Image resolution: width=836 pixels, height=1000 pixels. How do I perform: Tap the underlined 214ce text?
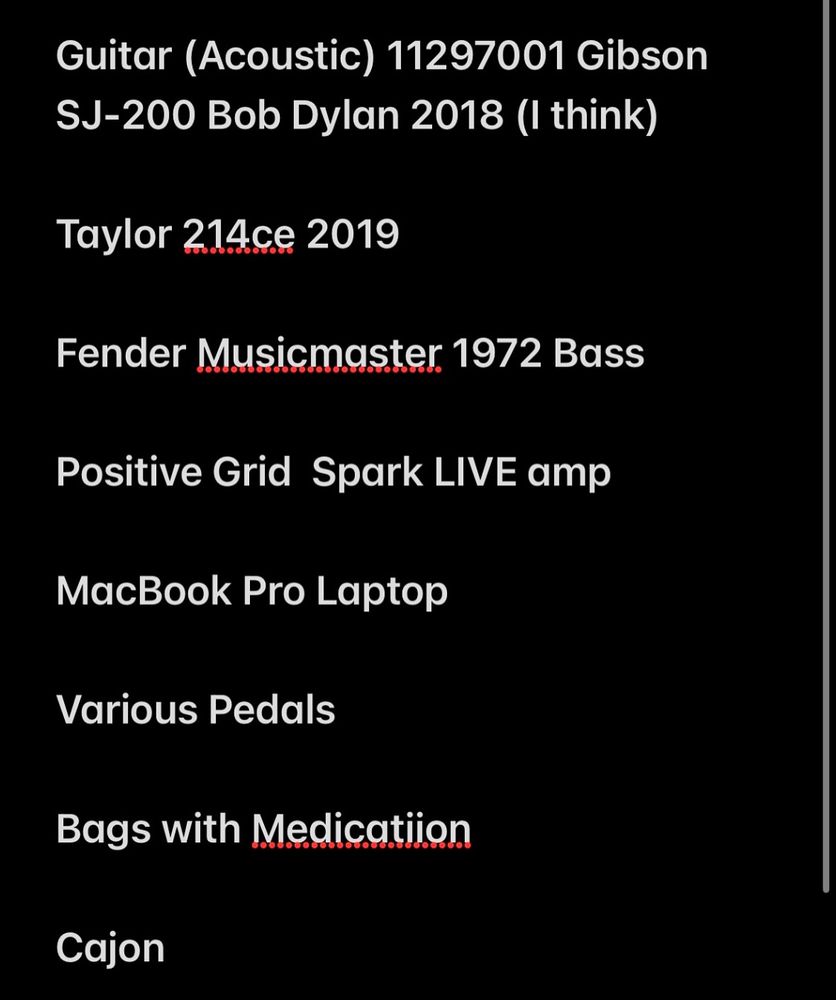[239, 234]
